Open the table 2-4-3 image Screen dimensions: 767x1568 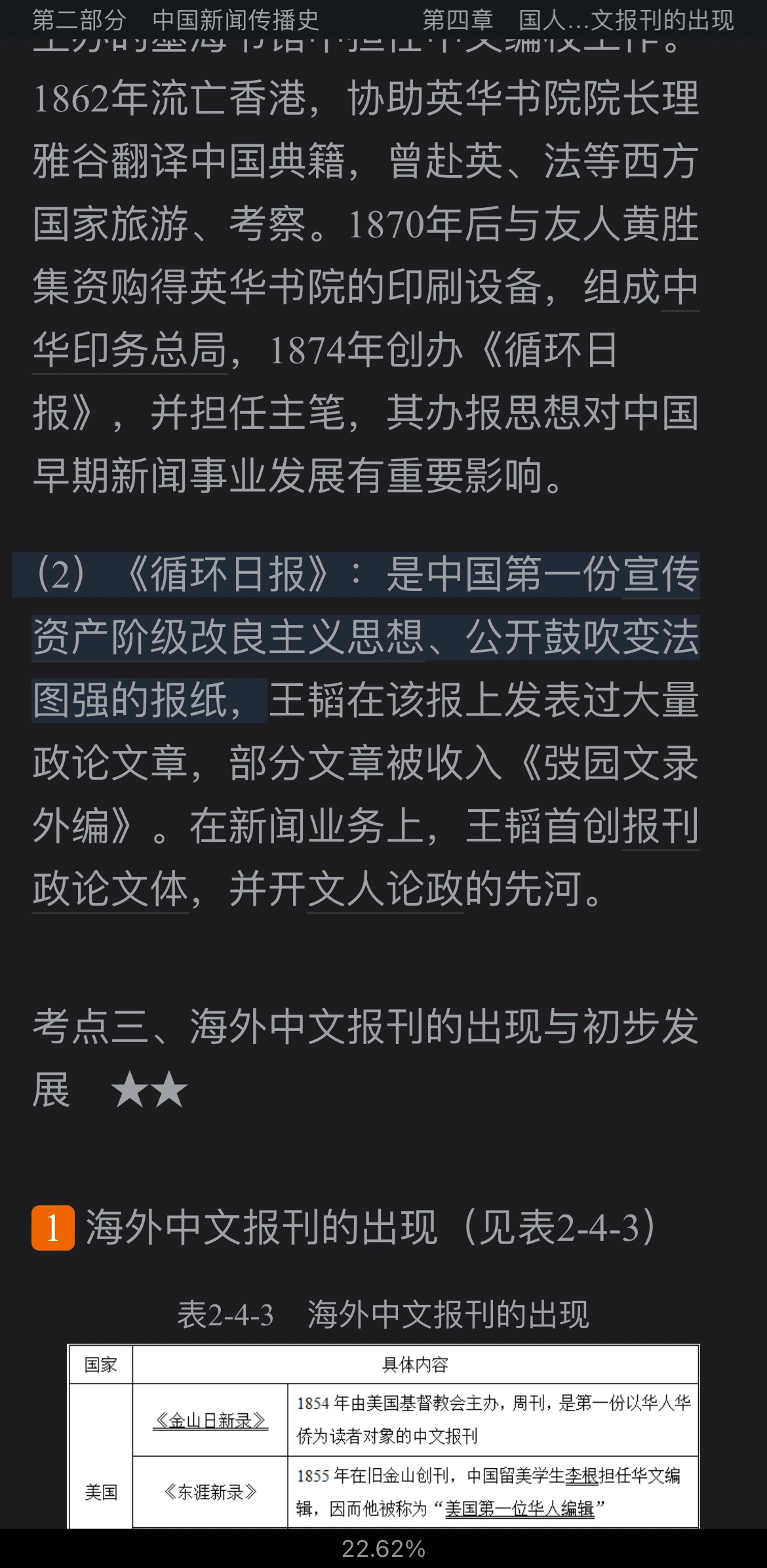click(383, 1435)
